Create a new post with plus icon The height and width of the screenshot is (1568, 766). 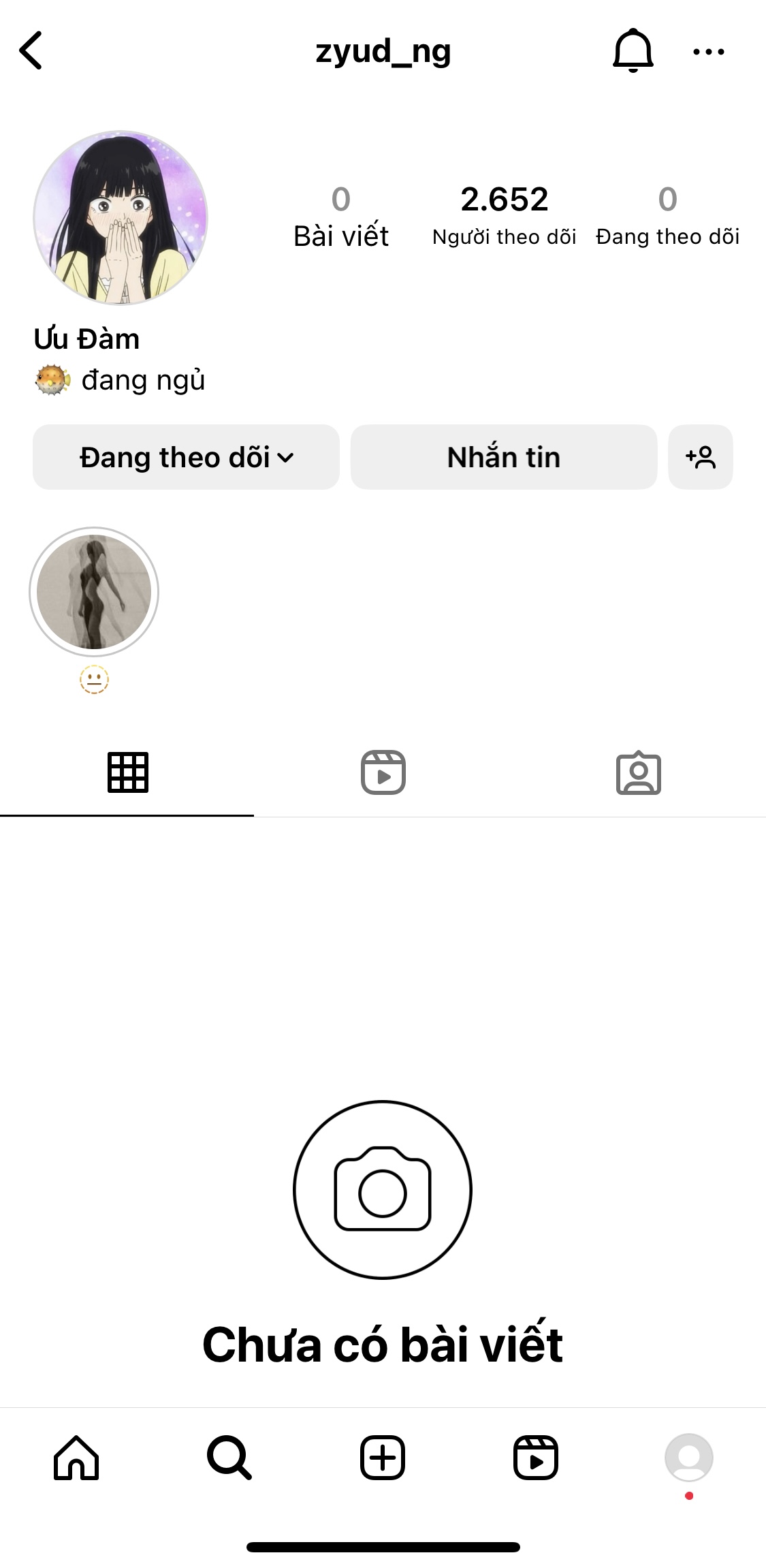[383, 1458]
